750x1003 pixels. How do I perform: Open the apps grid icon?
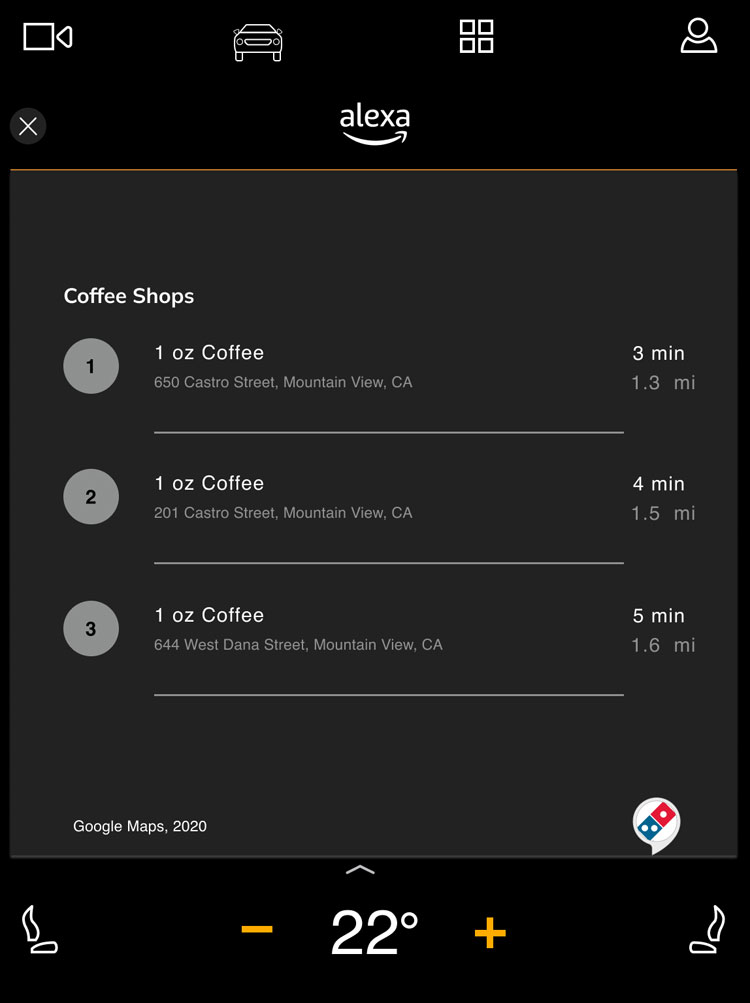[x=476, y=36]
